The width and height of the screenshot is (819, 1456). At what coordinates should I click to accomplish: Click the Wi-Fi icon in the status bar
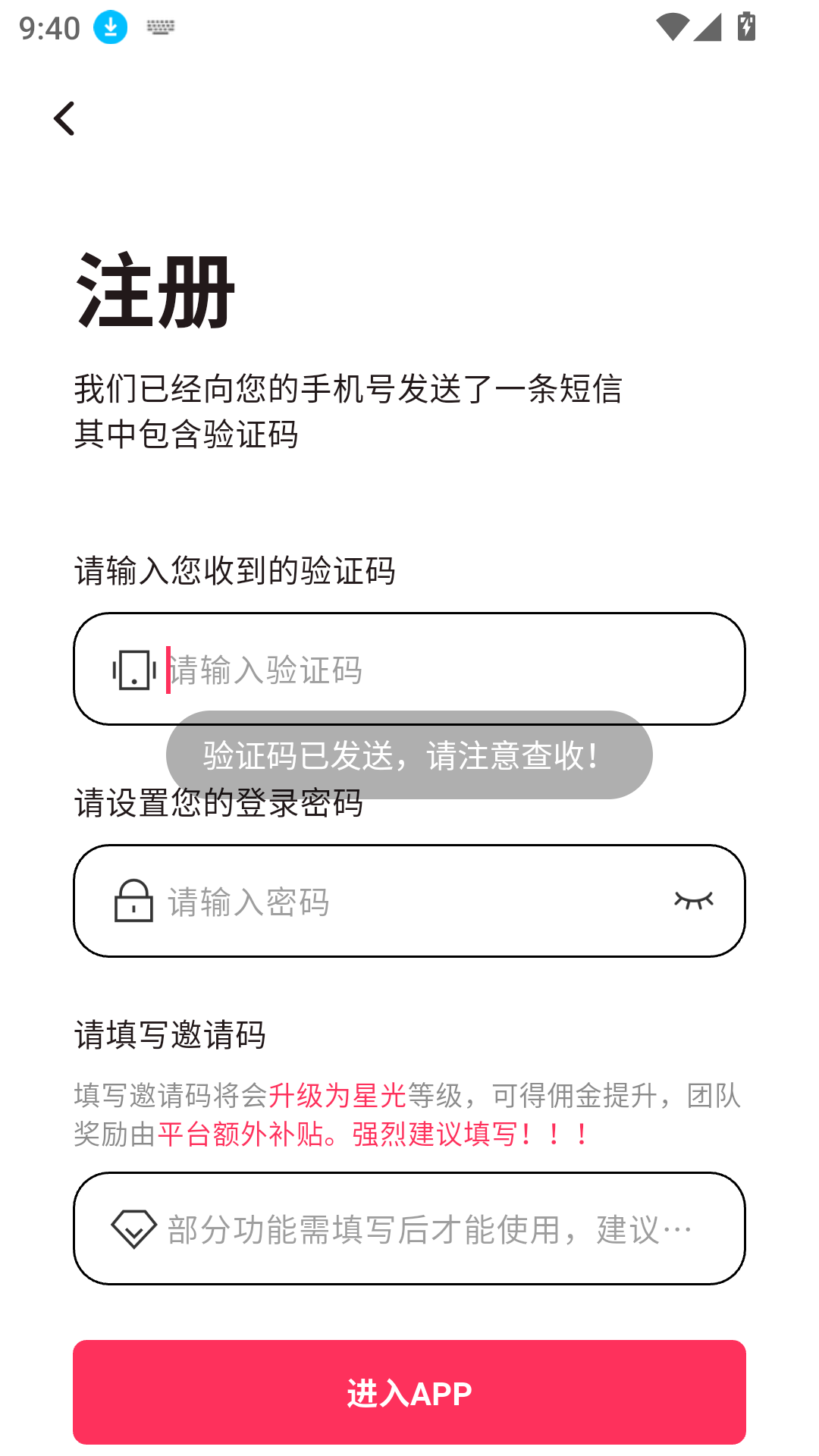coord(673,25)
